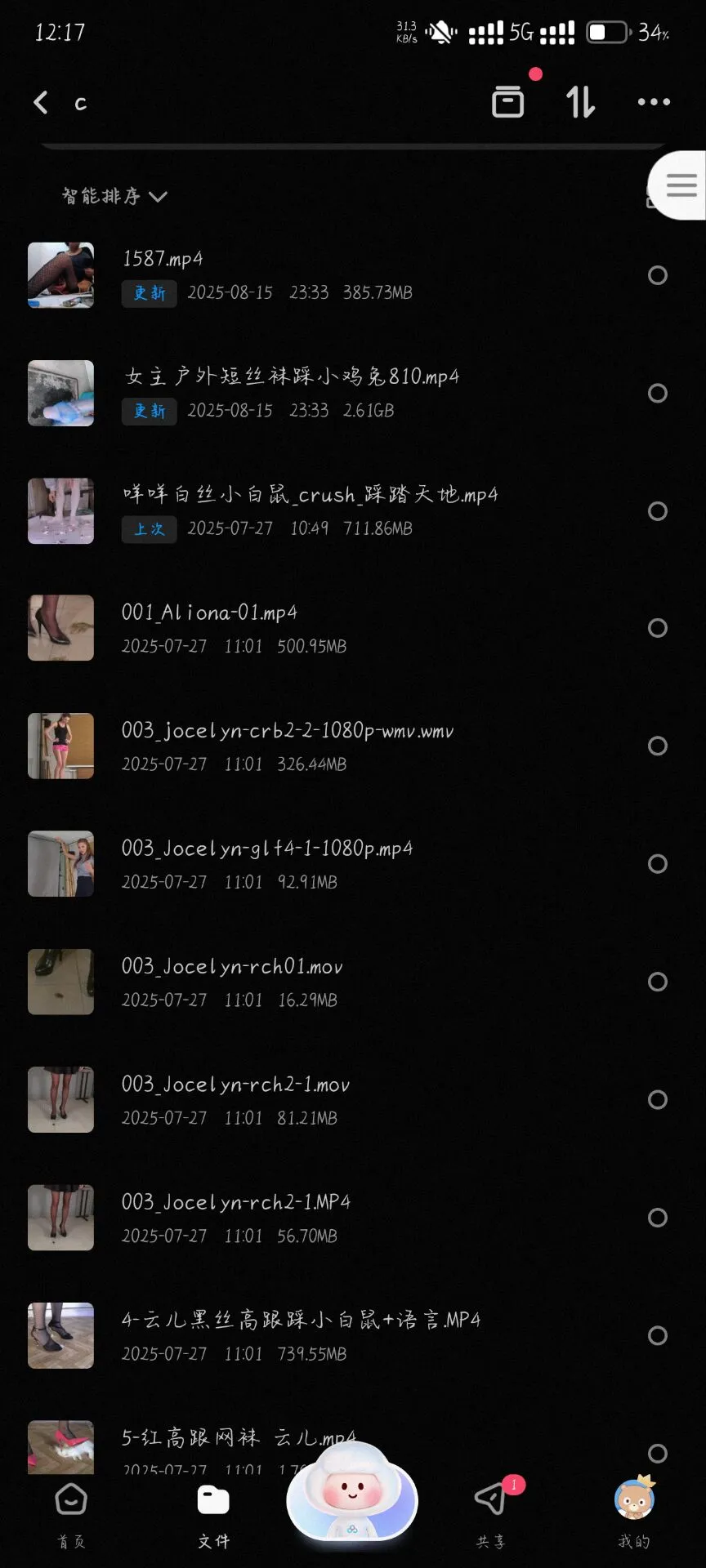
Task: Open the three-dot overflow menu
Action: click(654, 102)
